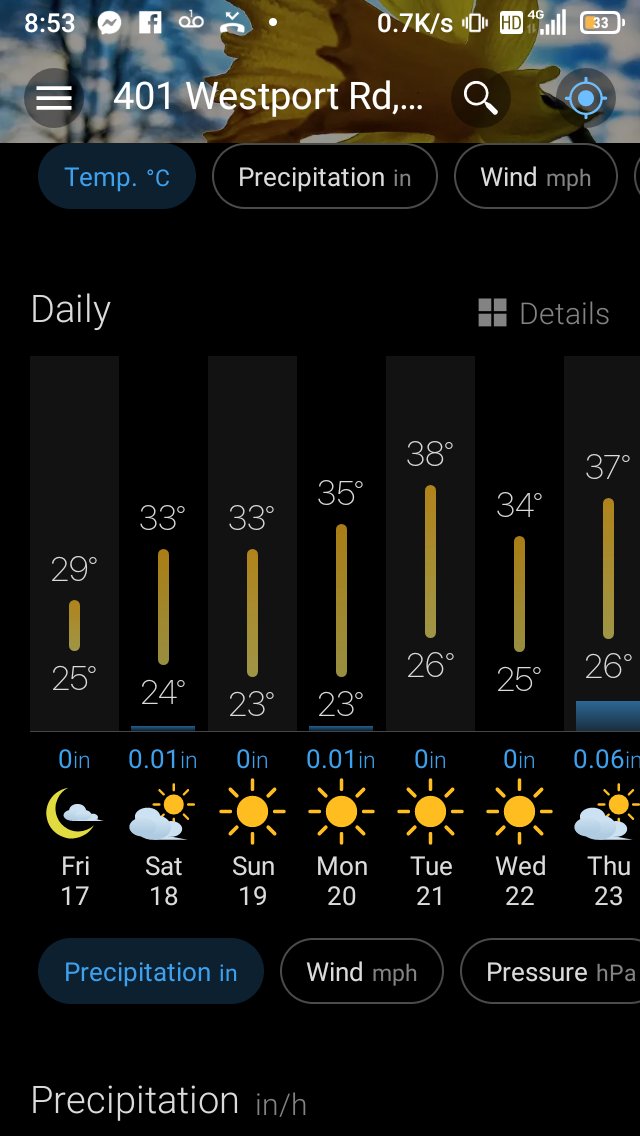Switch hourly chart to Wind mph

[x=535, y=178]
